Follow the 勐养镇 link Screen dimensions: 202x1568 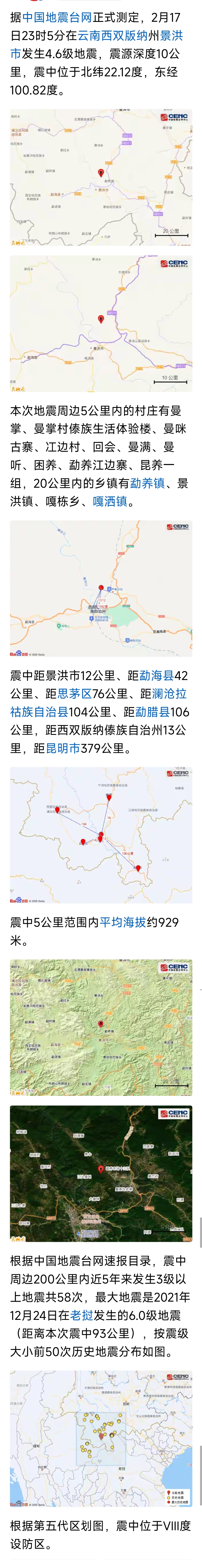[x=147, y=483]
